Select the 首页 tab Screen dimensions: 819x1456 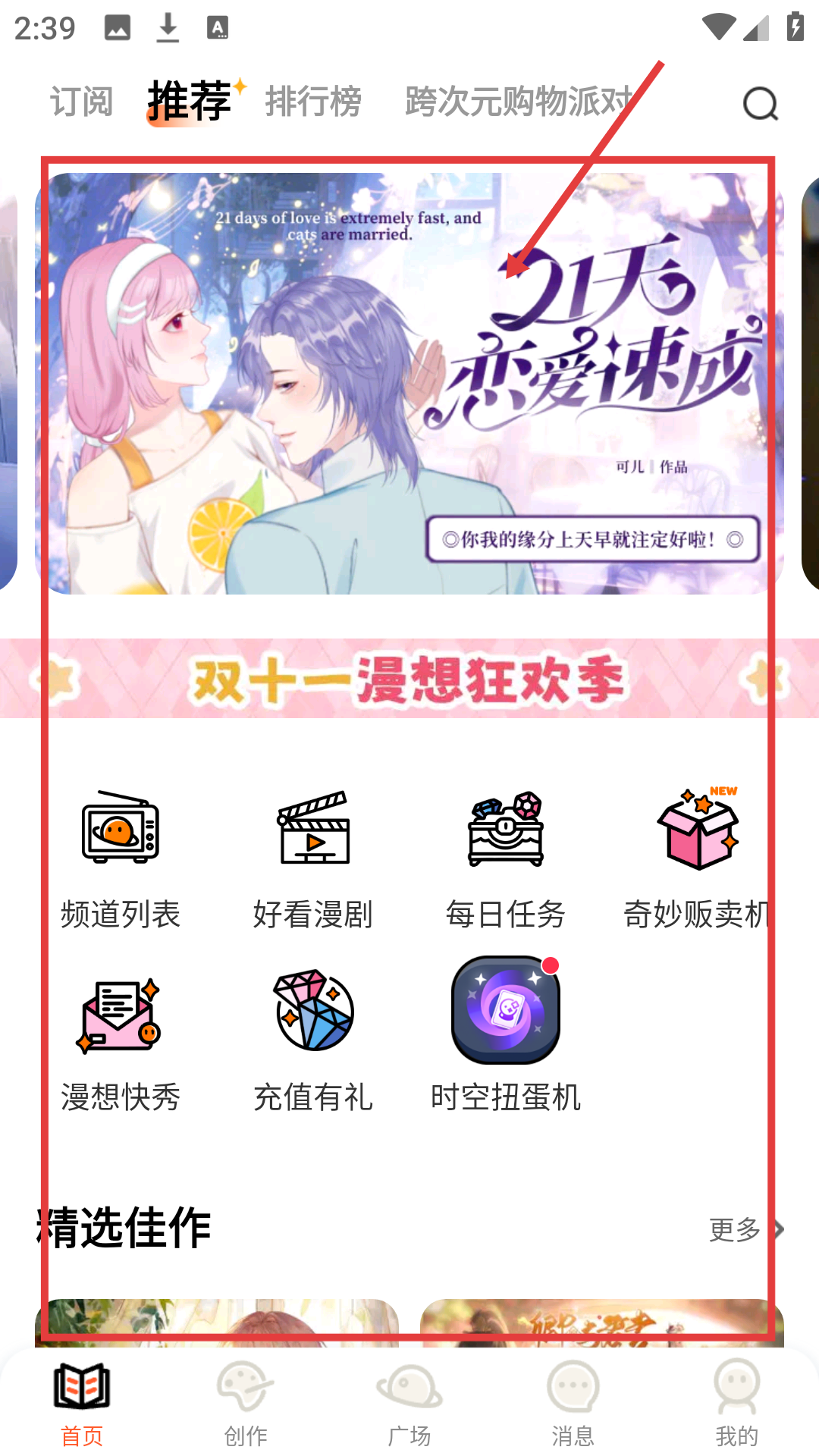(x=82, y=1403)
